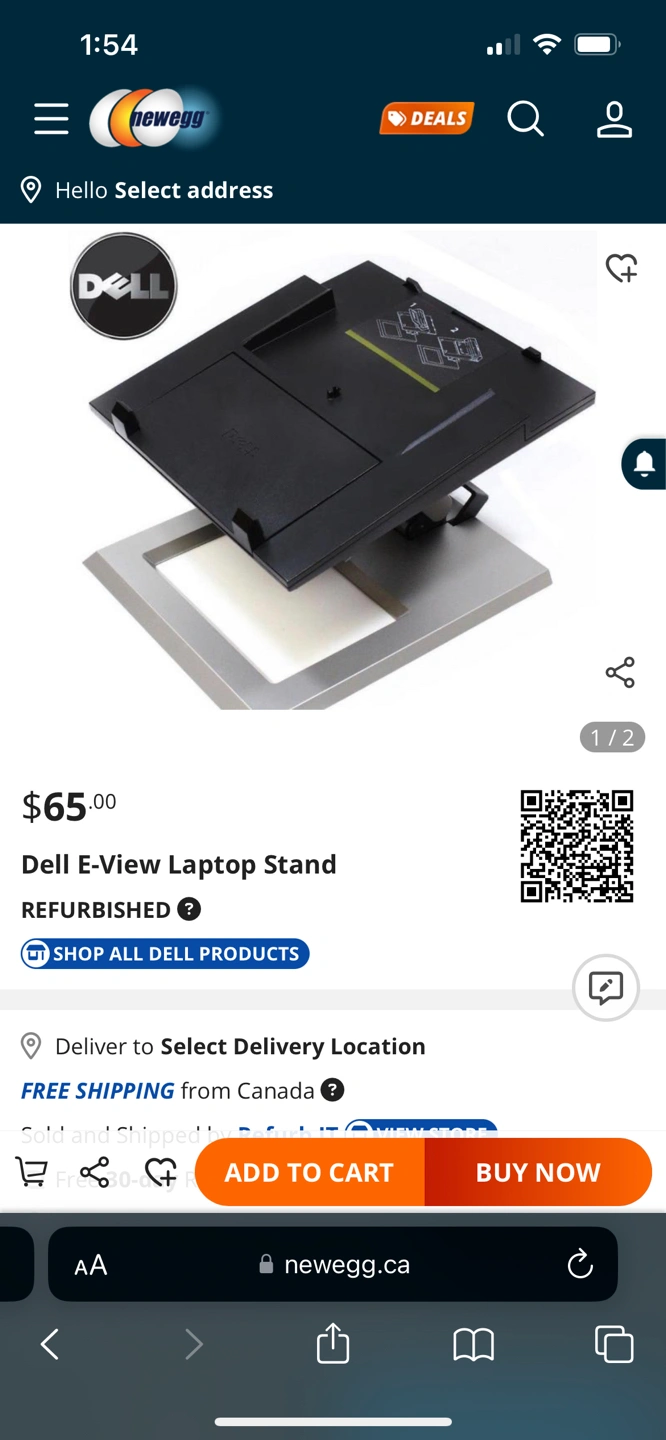Screen dimensions: 666x1440
Task: Open the search icon in header
Action: [x=525, y=119]
